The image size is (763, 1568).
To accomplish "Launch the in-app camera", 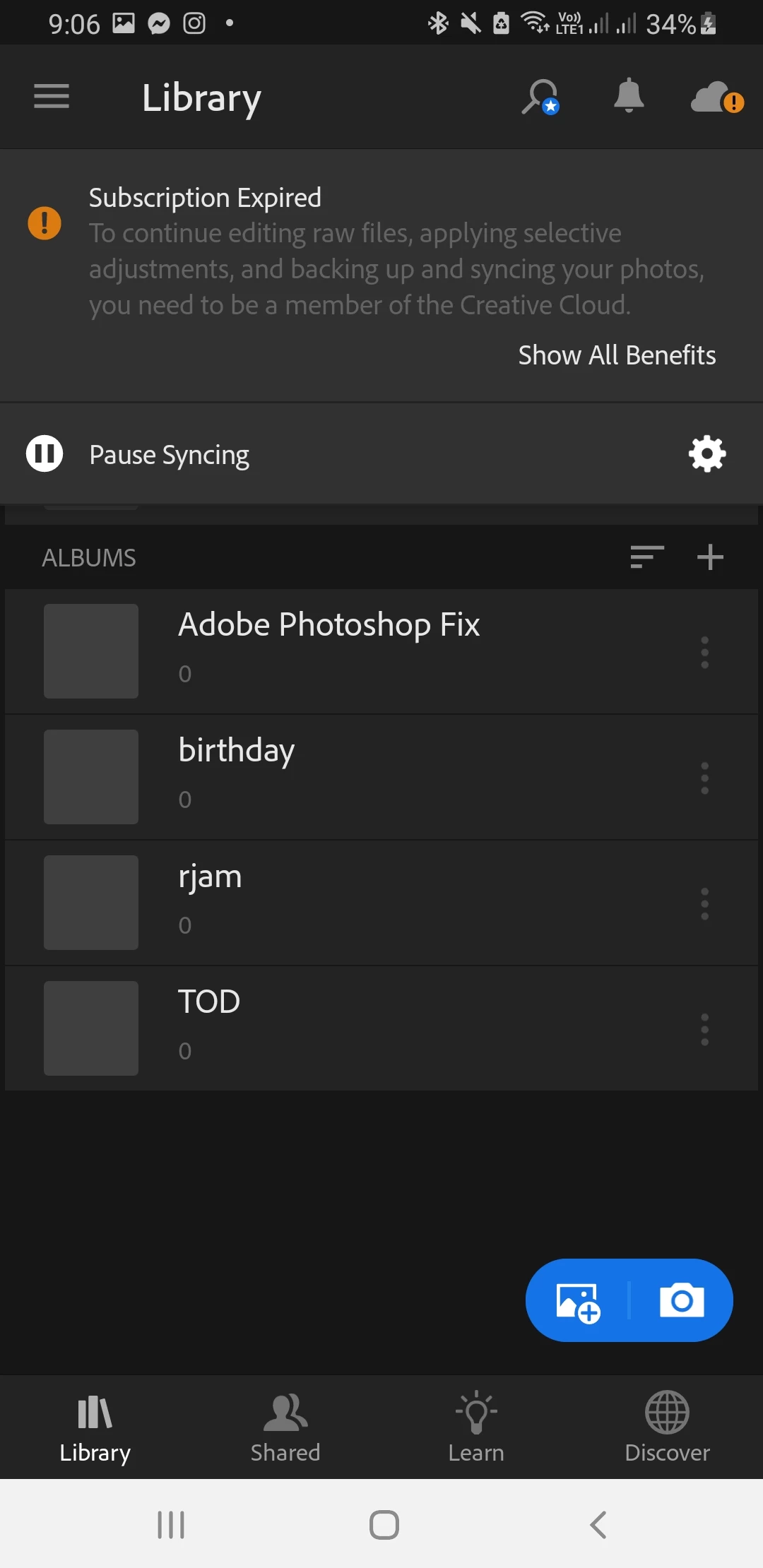I will [x=681, y=1300].
